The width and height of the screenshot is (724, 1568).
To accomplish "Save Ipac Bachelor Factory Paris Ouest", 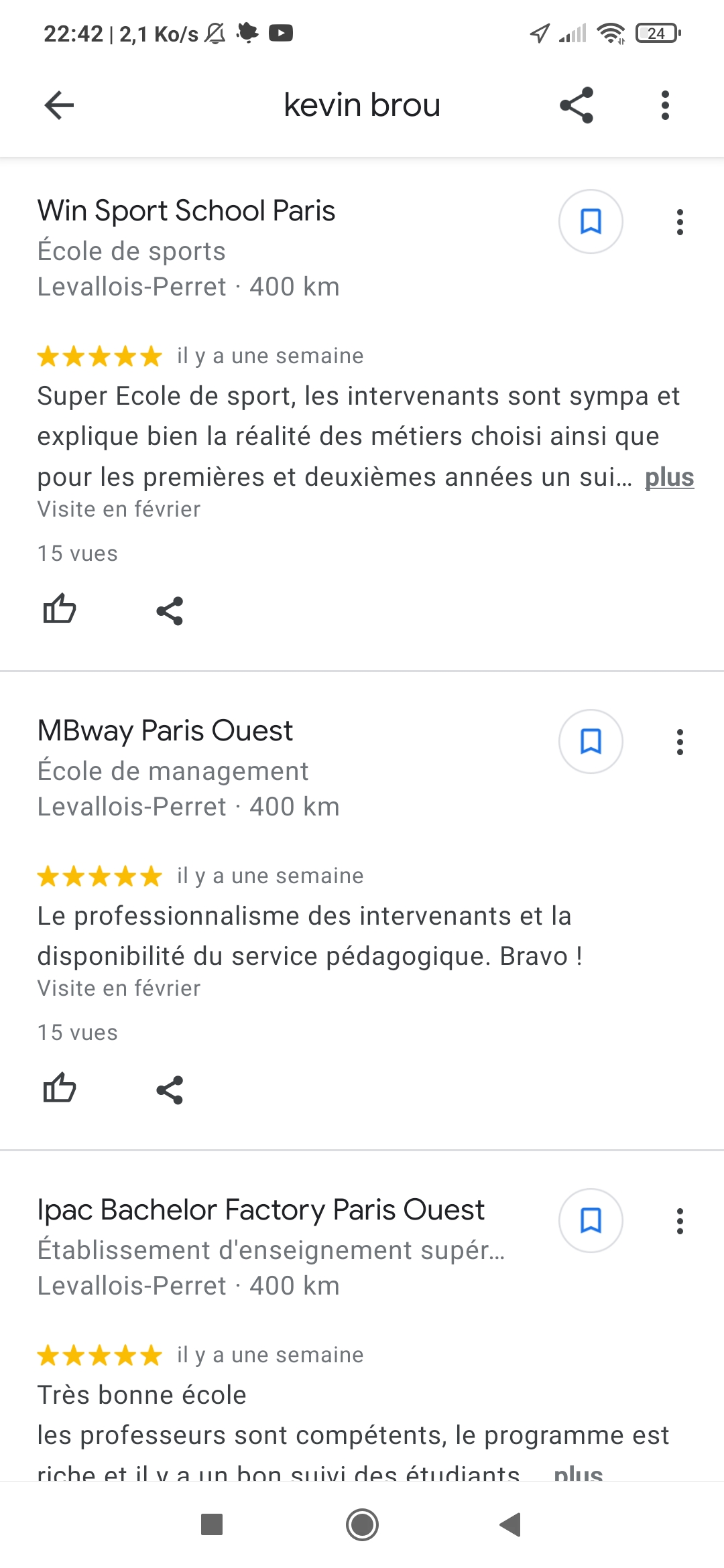I will coord(591,1221).
